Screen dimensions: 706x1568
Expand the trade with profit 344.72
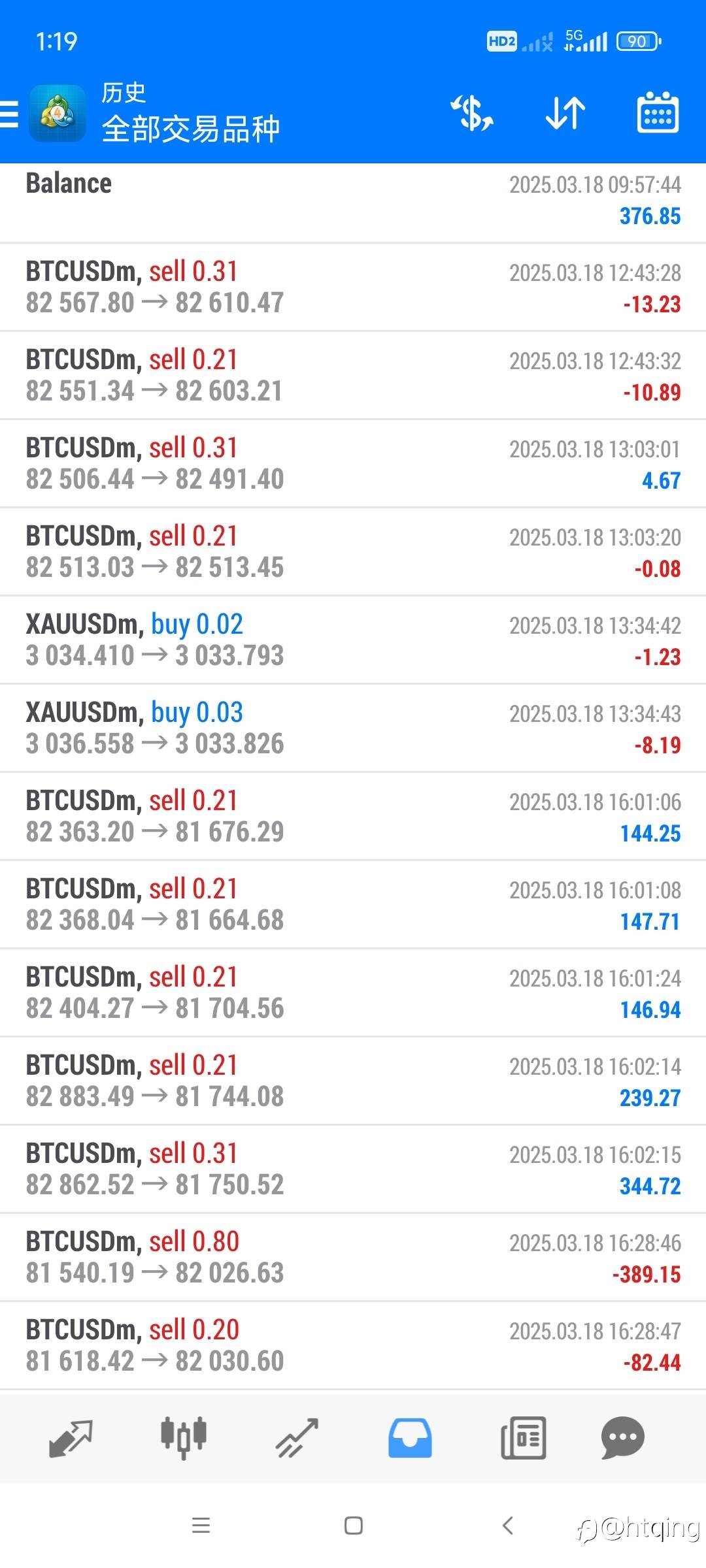click(x=353, y=1169)
